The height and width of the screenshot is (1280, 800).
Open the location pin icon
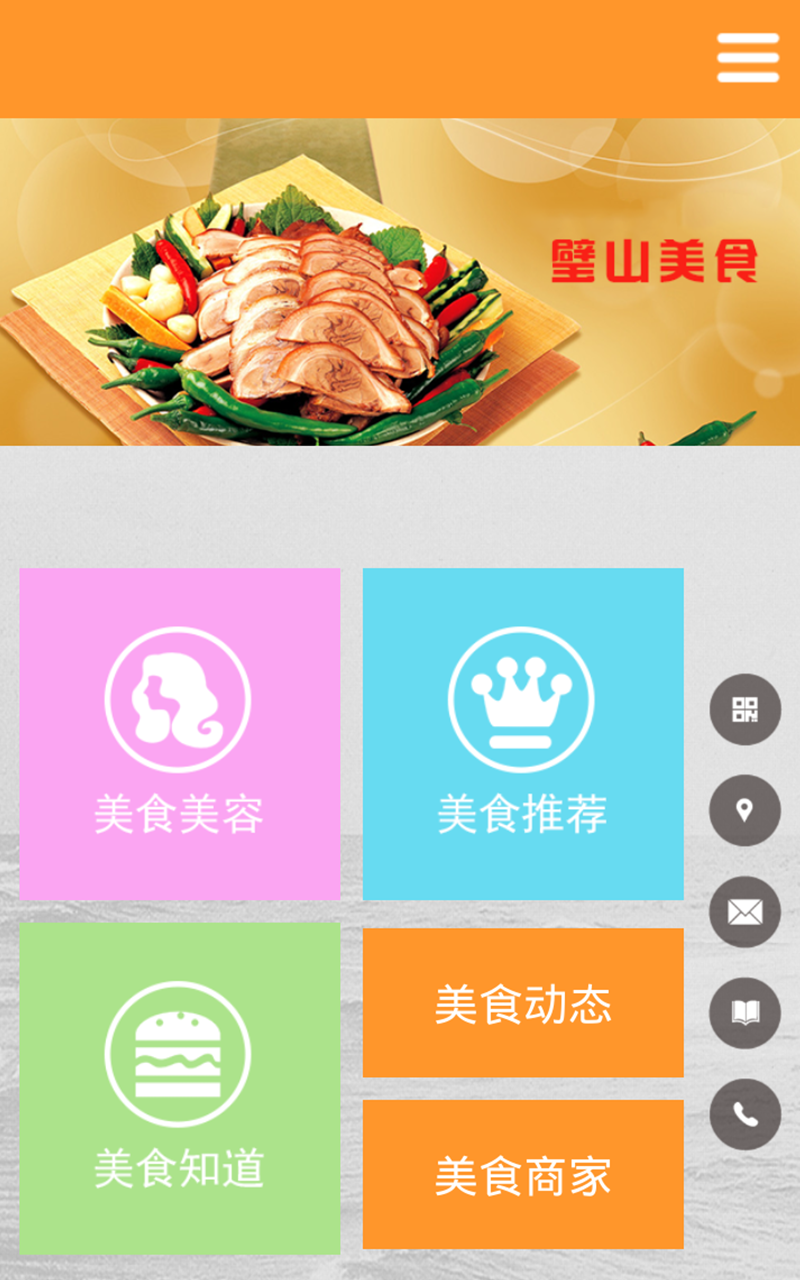tap(745, 810)
